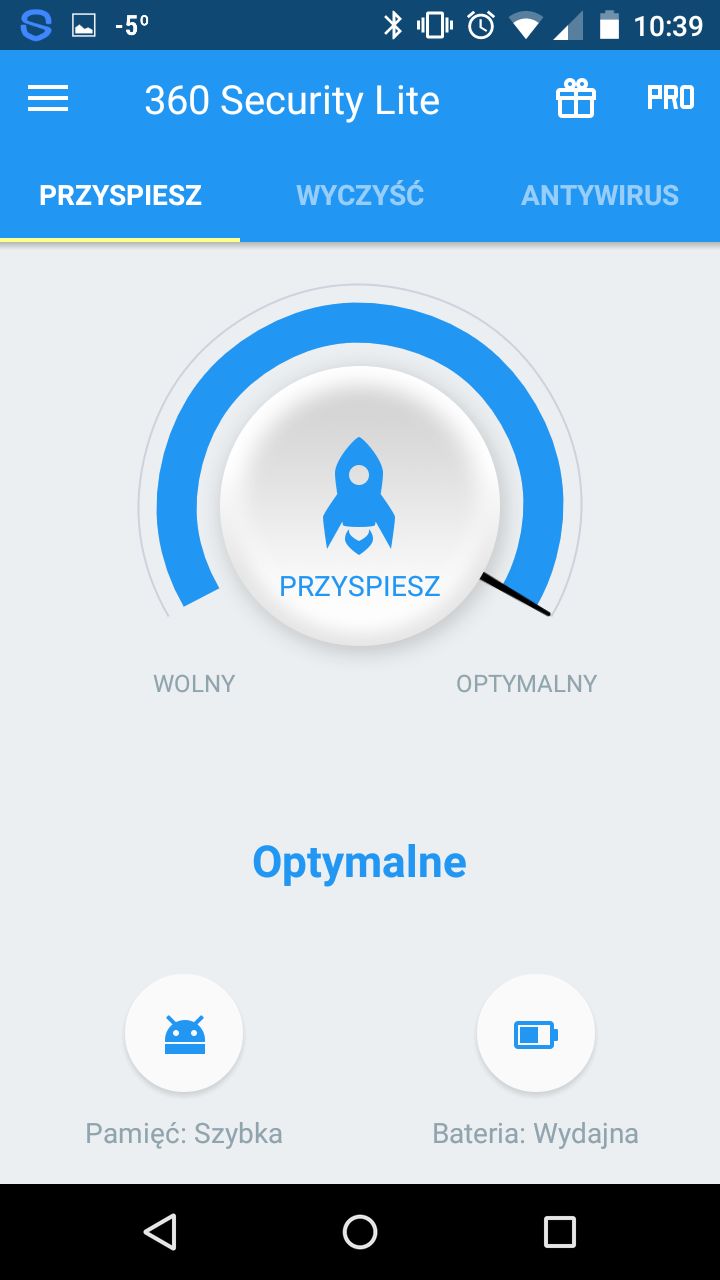This screenshot has height=1280, width=720.
Task: Switch to the ANTYWIRUS tab
Action: point(600,195)
